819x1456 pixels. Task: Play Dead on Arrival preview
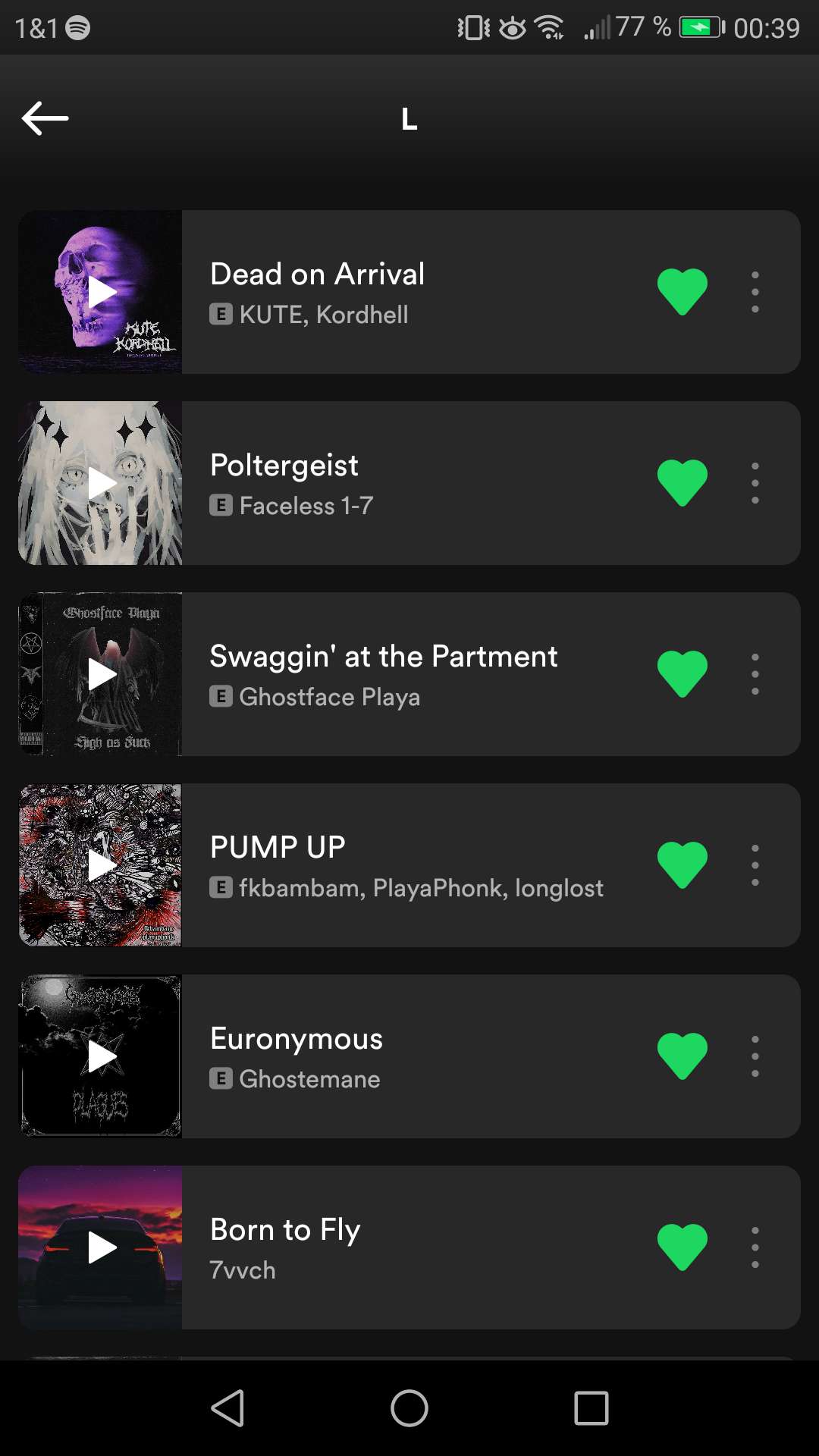(101, 292)
